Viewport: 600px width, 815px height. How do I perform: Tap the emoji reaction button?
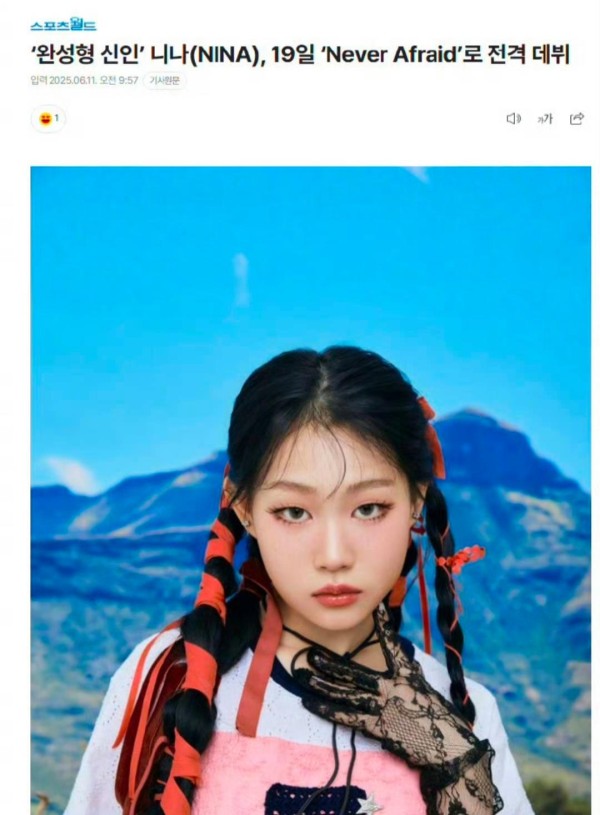coord(48,119)
